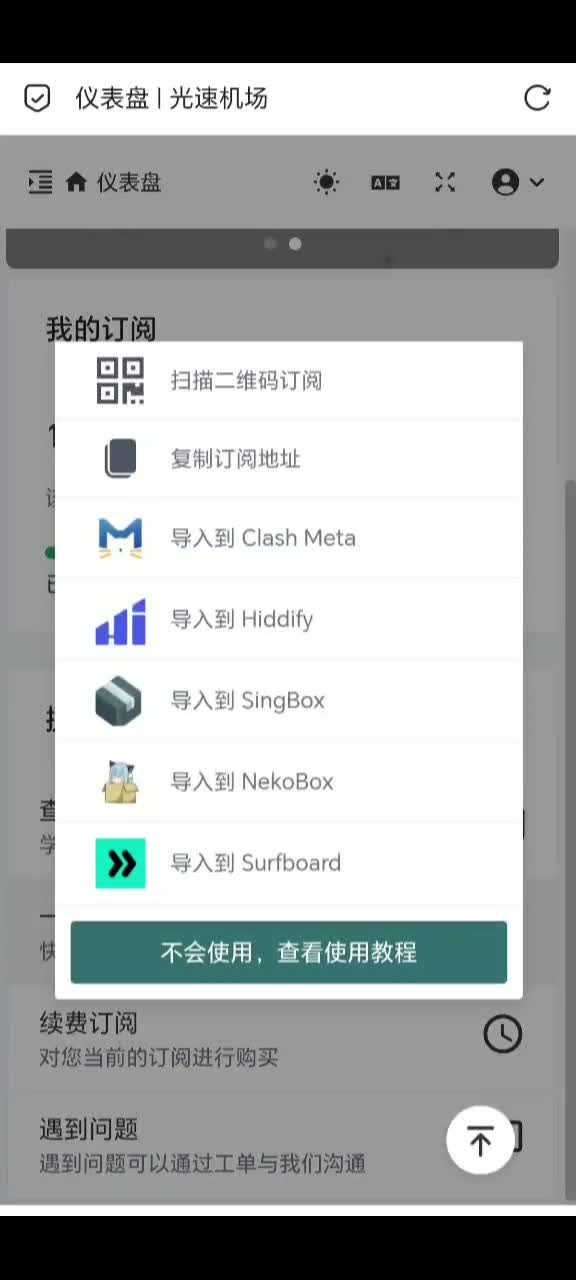Viewport: 576px width, 1280px height.
Task: Select import to Surfboard
Action: [x=288, y=863]
